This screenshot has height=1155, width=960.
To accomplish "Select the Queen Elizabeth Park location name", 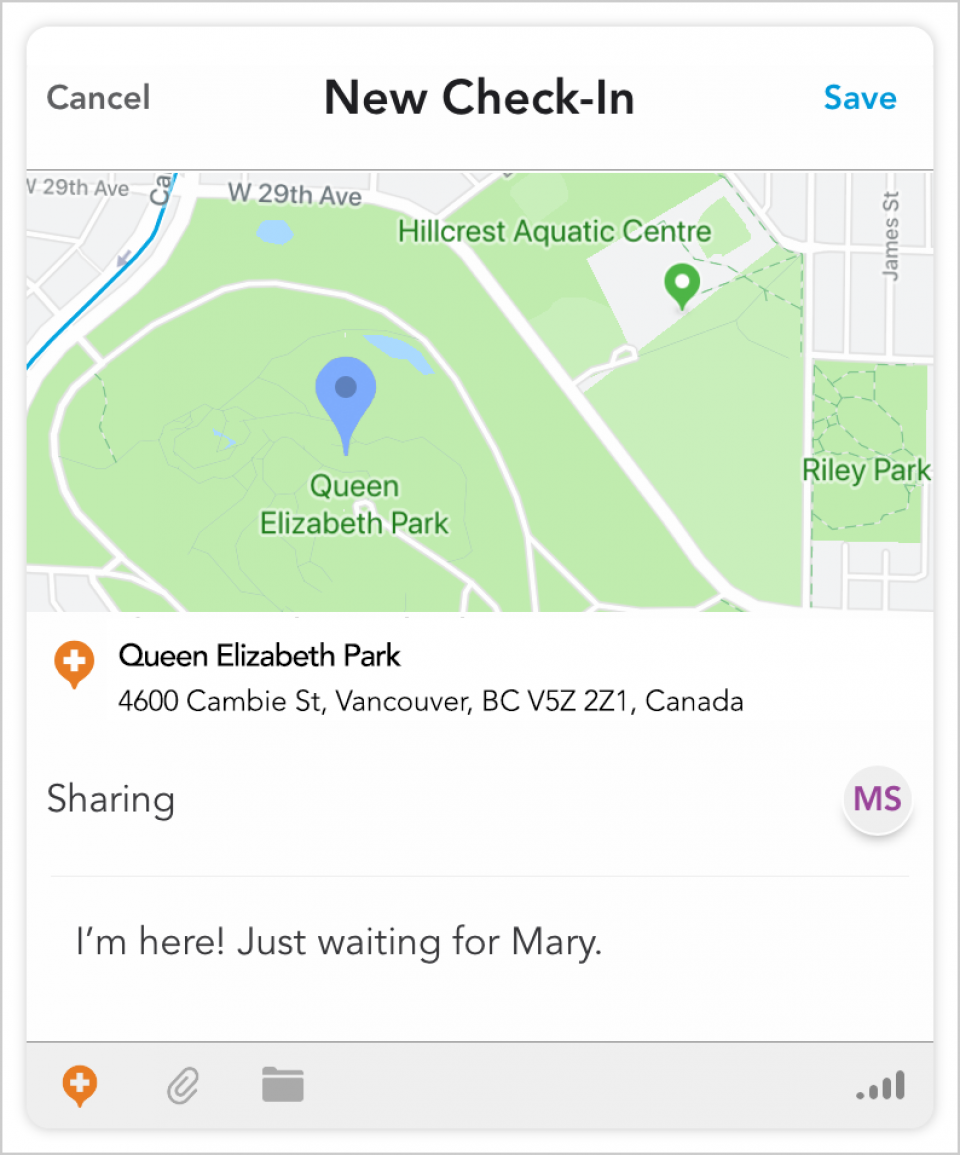I will click(x=258, y=656).
